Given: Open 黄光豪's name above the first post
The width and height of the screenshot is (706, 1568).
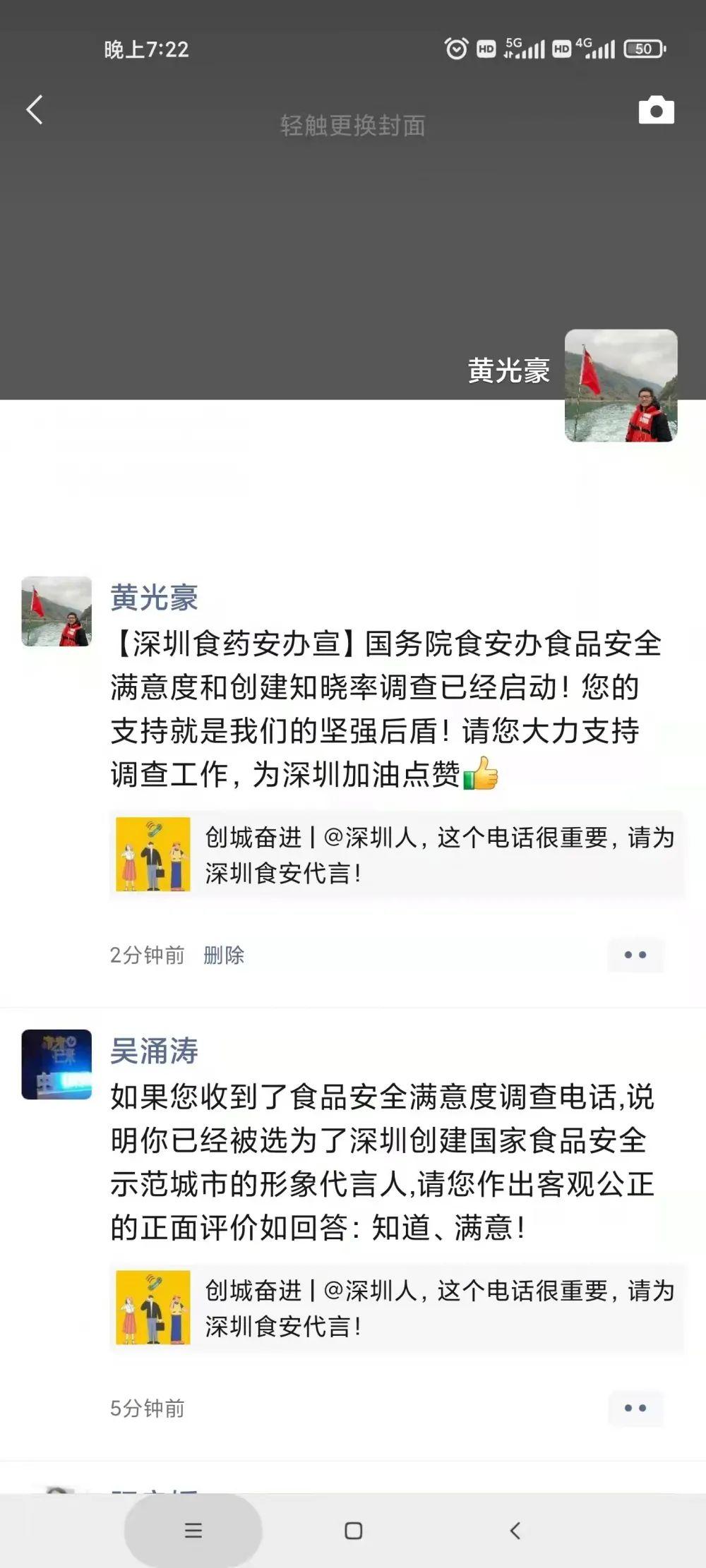Looking at the screenshot, I should [x=154, y=598].
